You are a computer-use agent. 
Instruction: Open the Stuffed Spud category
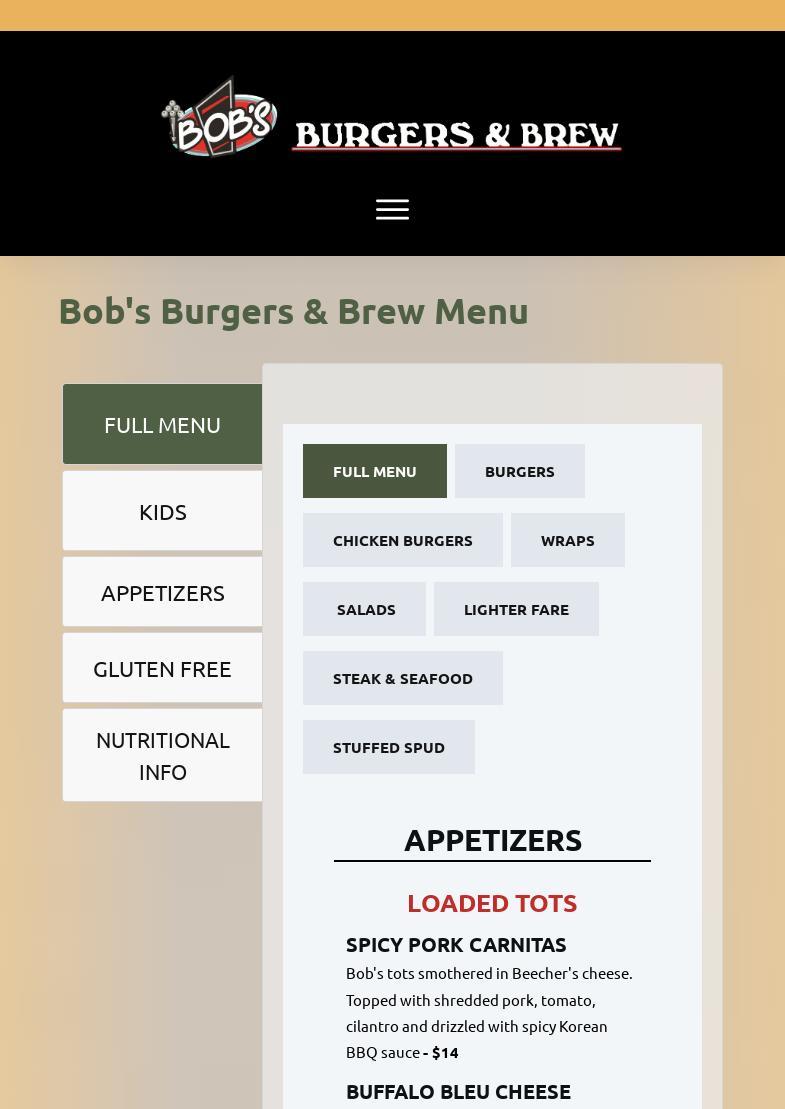(388, 747)
